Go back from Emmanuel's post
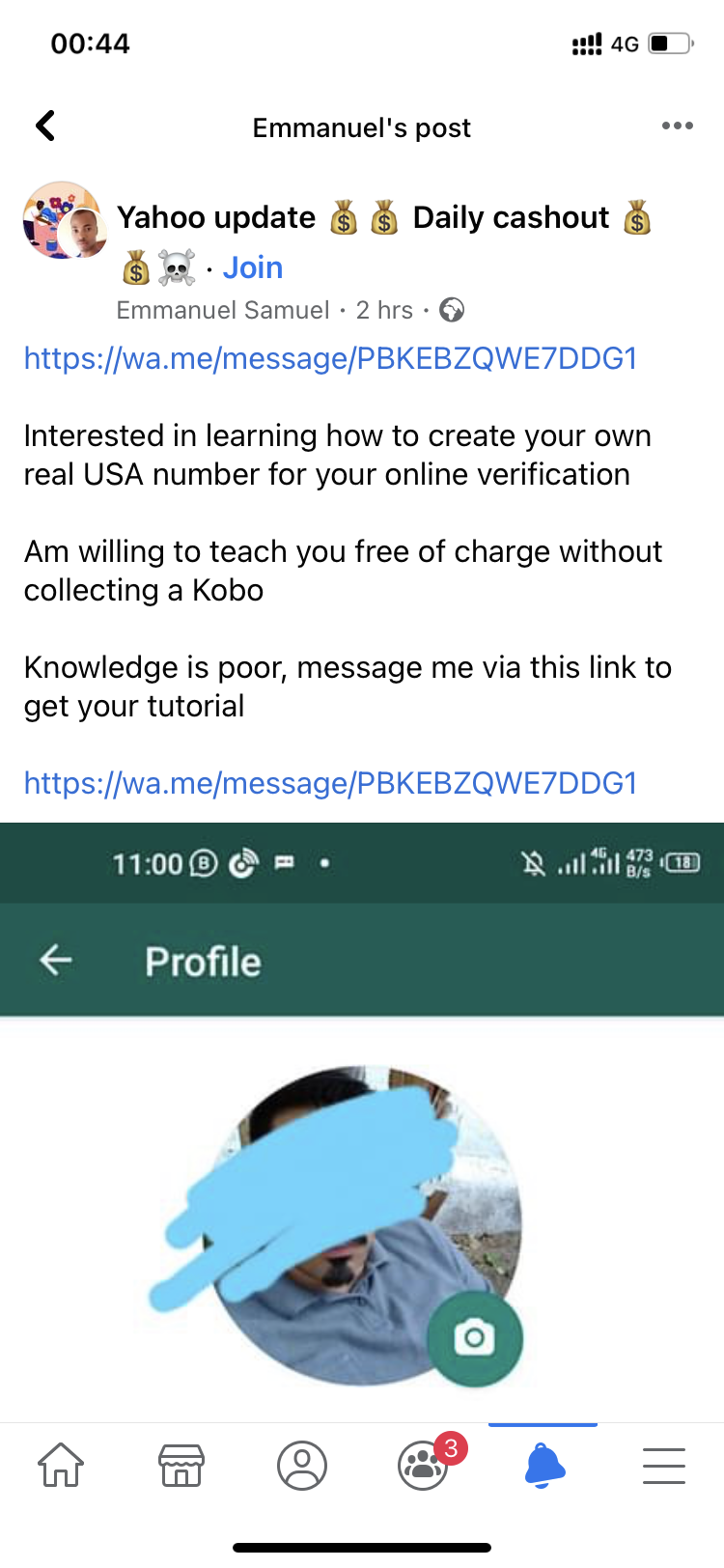 [x=45, y=126]
